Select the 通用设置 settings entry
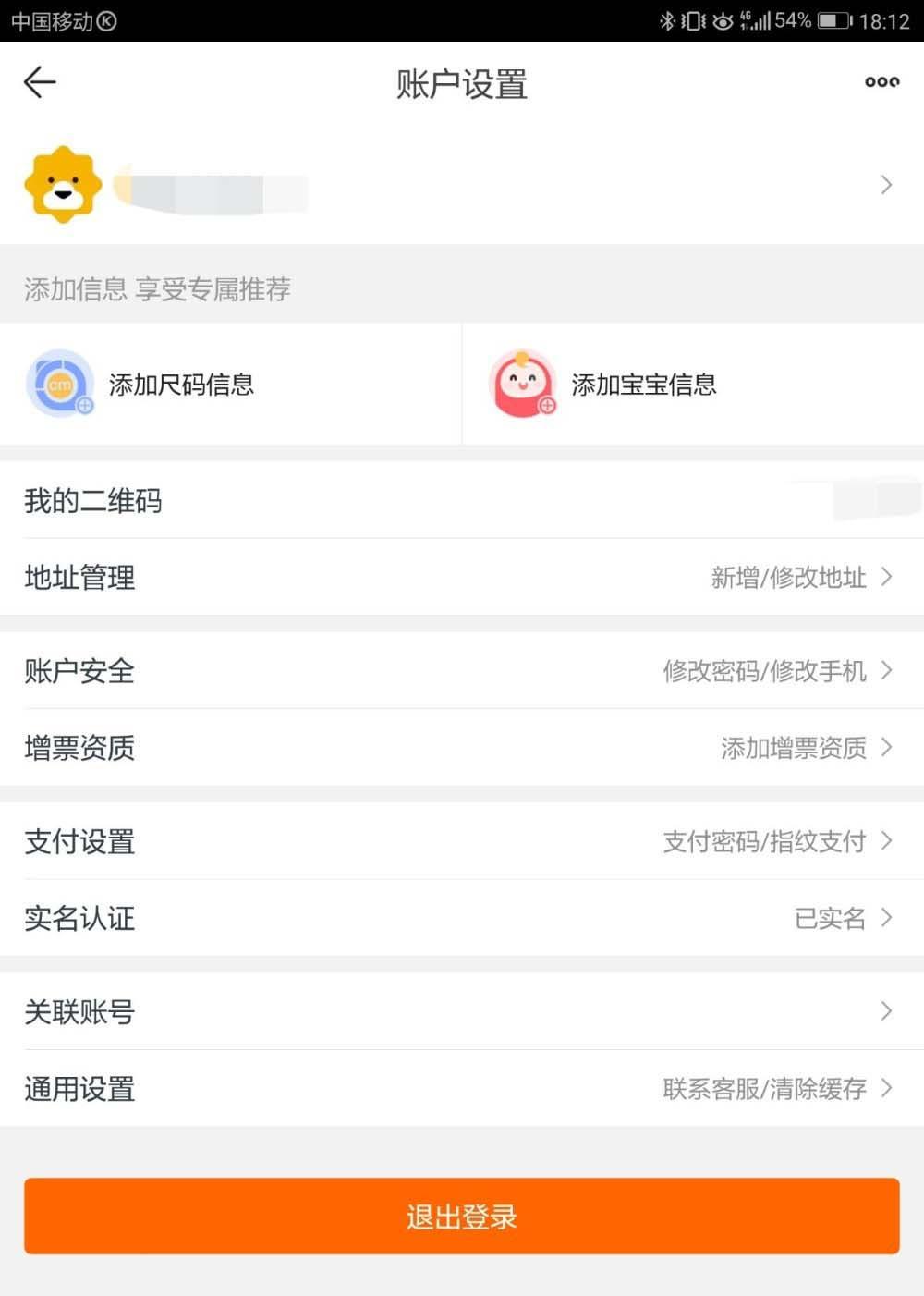The width and height of the screenshot is (924, 1296). [x=78, y=1089]
